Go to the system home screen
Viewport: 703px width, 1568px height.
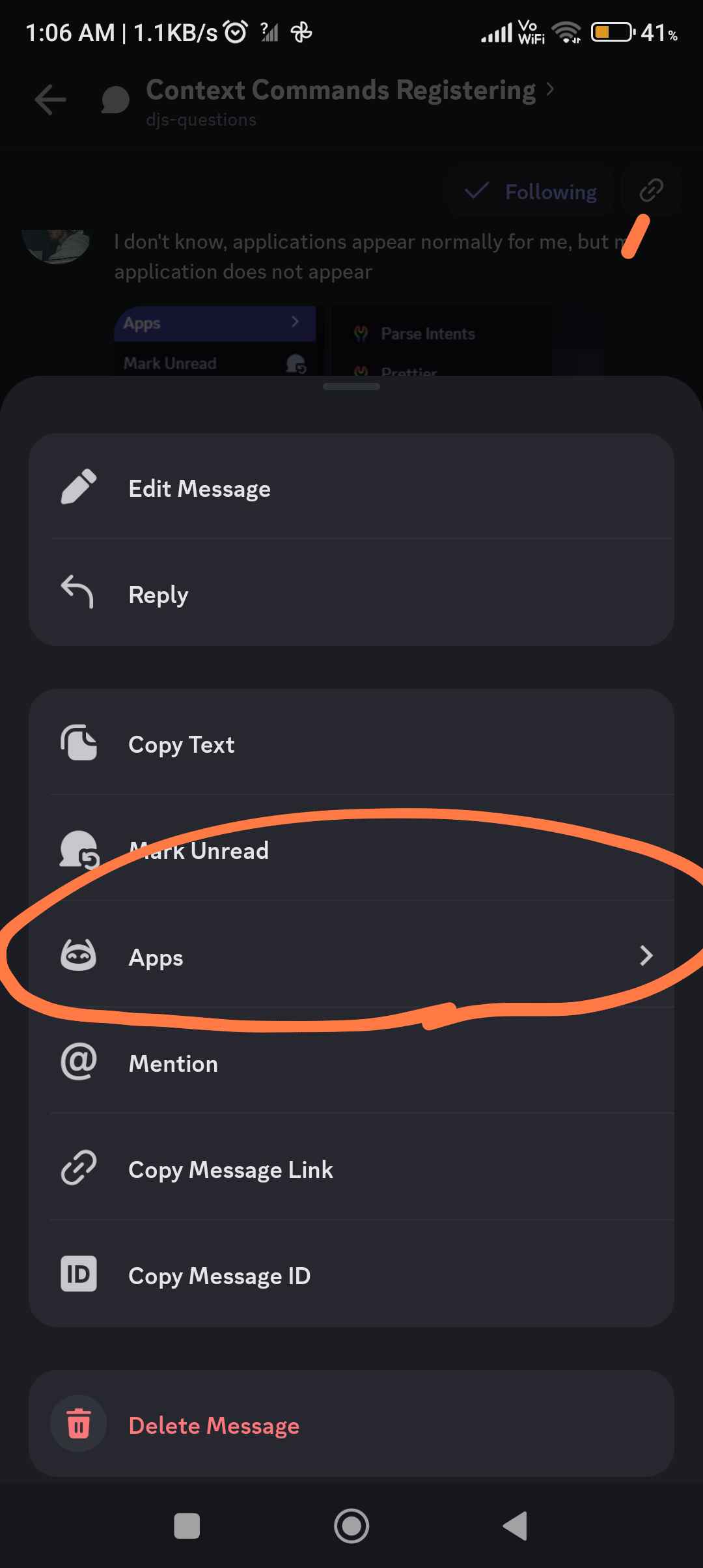(x=351, y=1526)
